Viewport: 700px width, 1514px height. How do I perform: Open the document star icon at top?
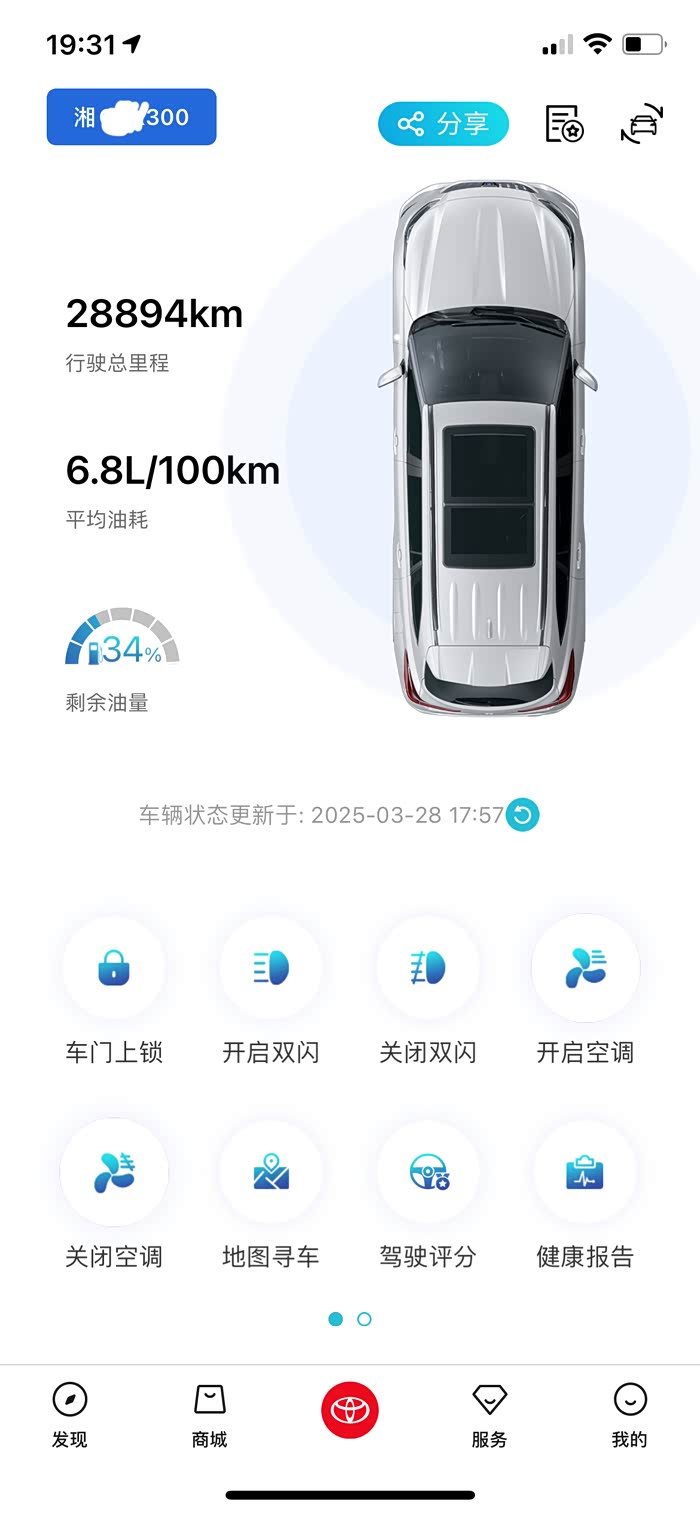pos(564,124)
